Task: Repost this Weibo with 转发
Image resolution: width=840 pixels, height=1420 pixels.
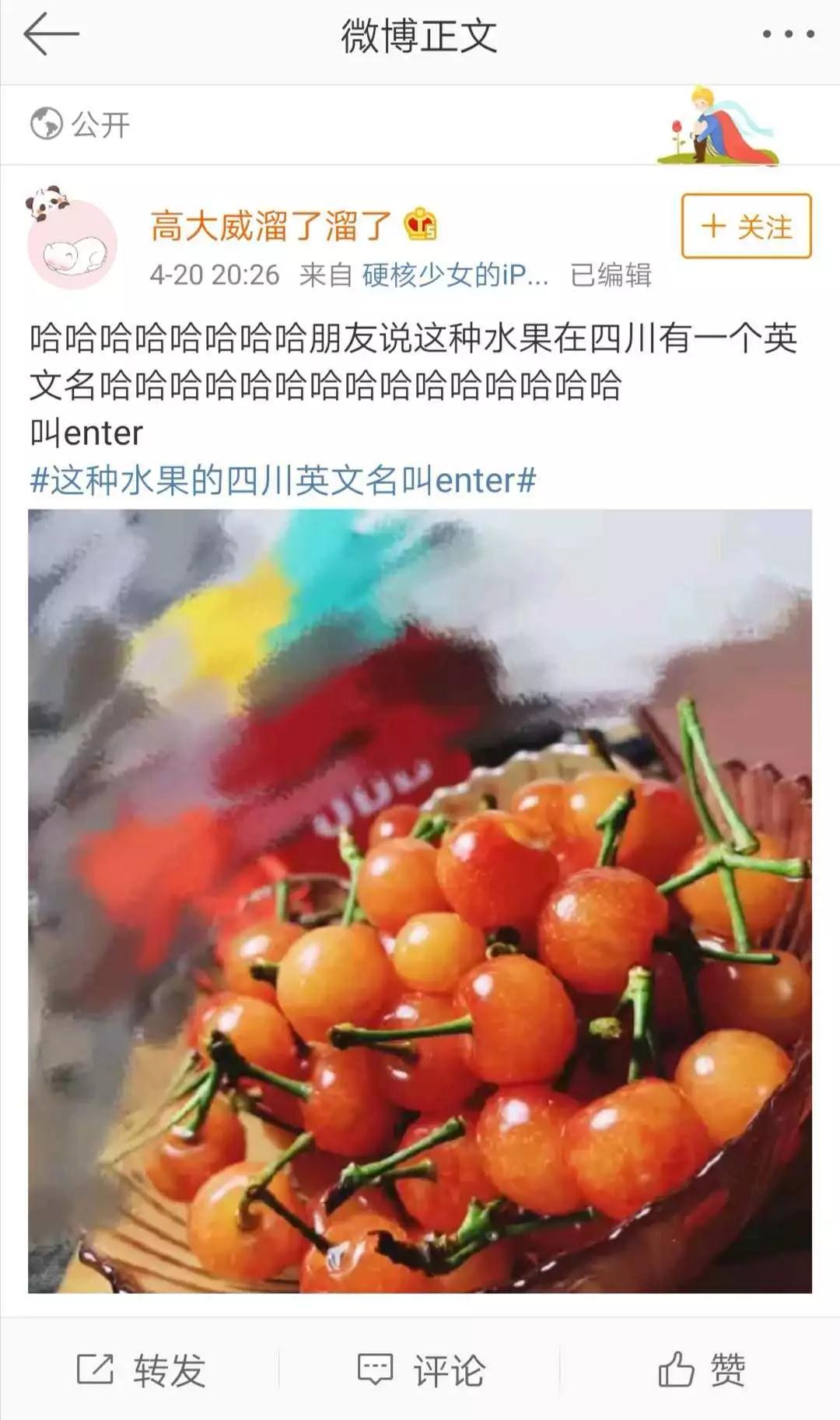Action: tap(141, 1370)
